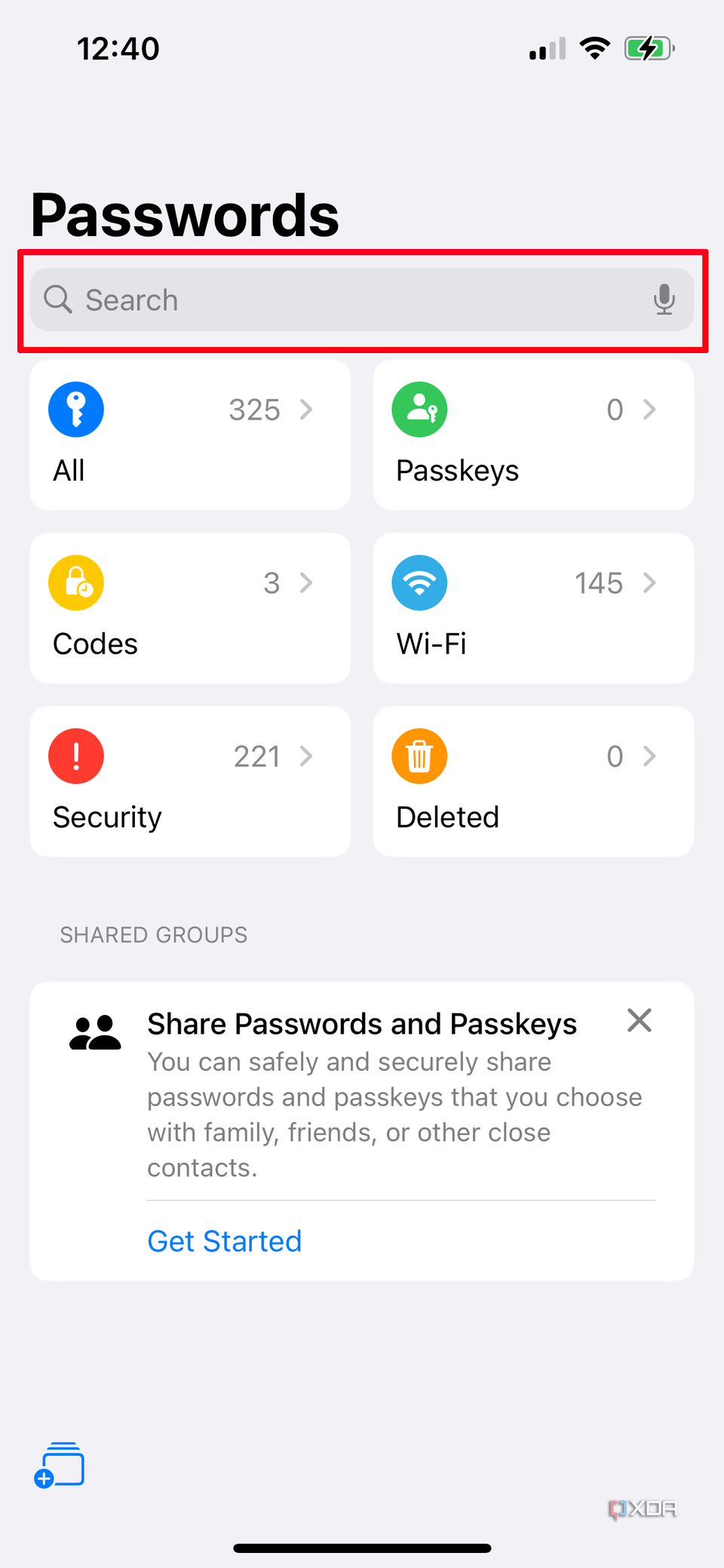The width and height of the screenshot is (724, 1568).
Task: Open the Deleted trash icon
Action: 419,755
